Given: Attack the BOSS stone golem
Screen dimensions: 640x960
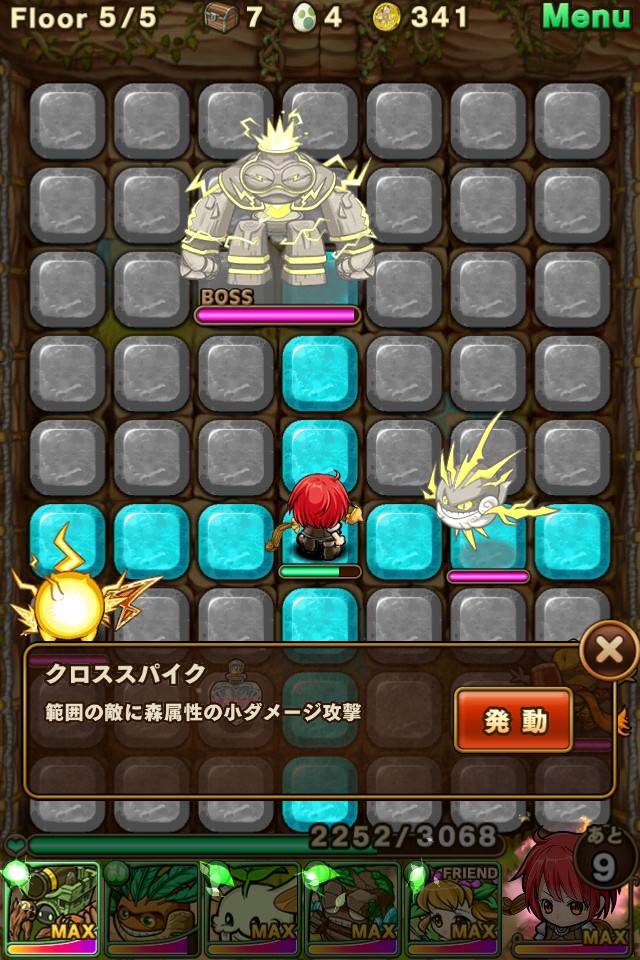Looking at the screenshot, I should [277, 210].
